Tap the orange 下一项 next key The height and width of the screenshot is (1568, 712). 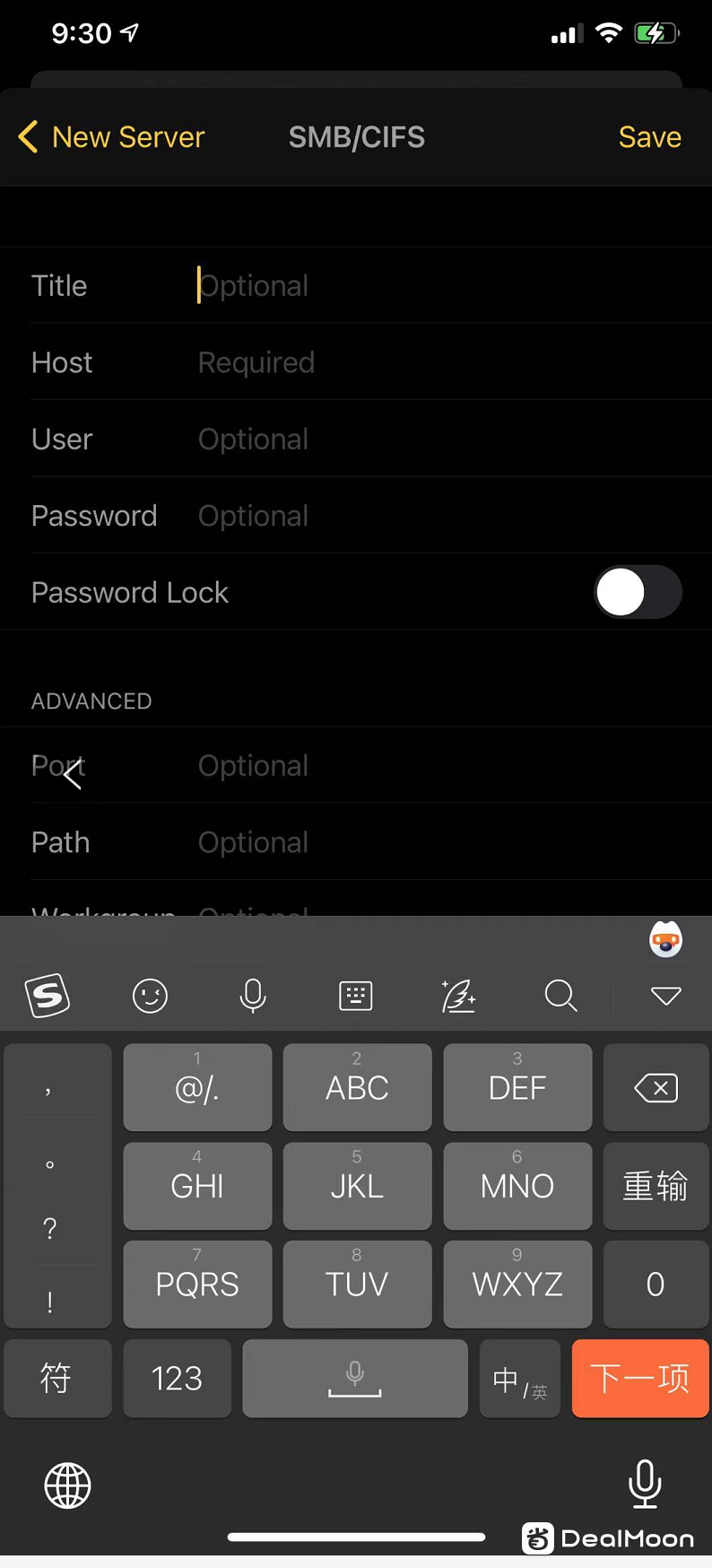pos(640,1379)
